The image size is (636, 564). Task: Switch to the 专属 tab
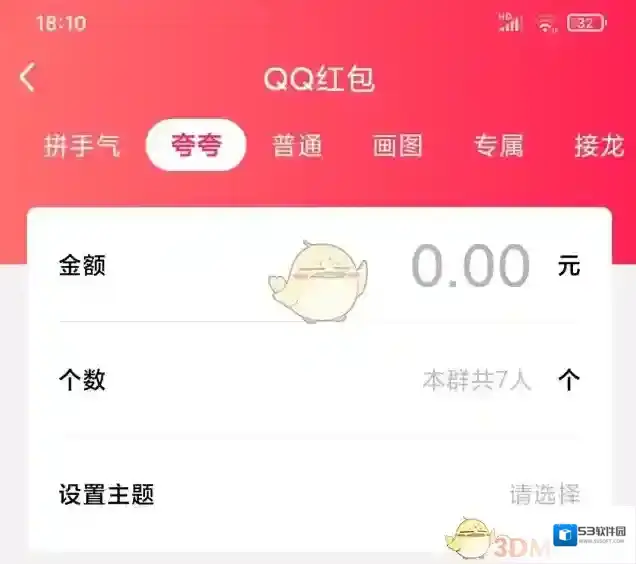(499, 146)
